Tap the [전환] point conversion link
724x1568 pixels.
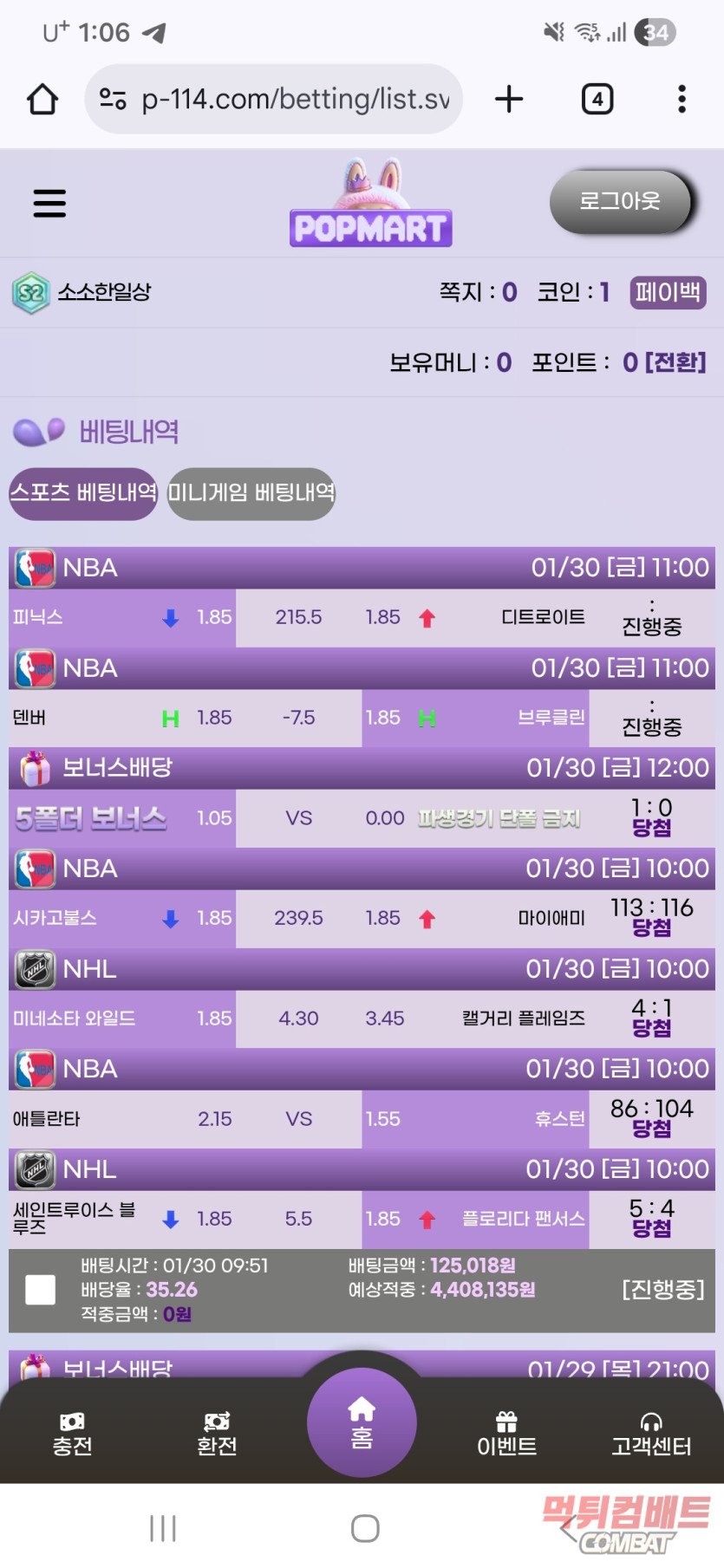tap(675, 362)
